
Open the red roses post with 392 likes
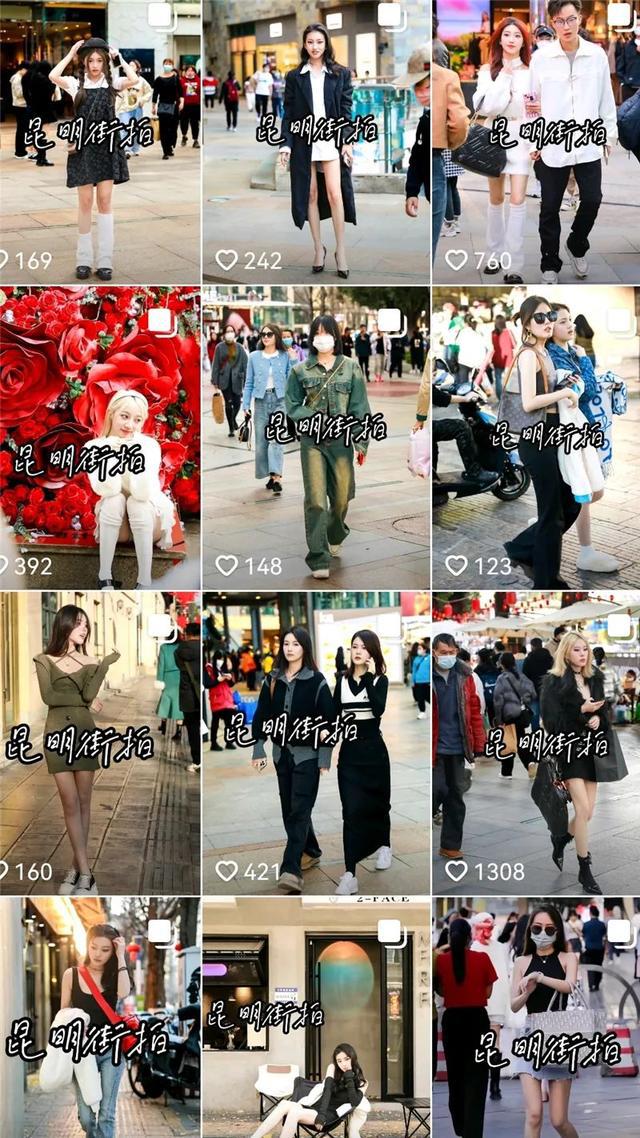100,436
